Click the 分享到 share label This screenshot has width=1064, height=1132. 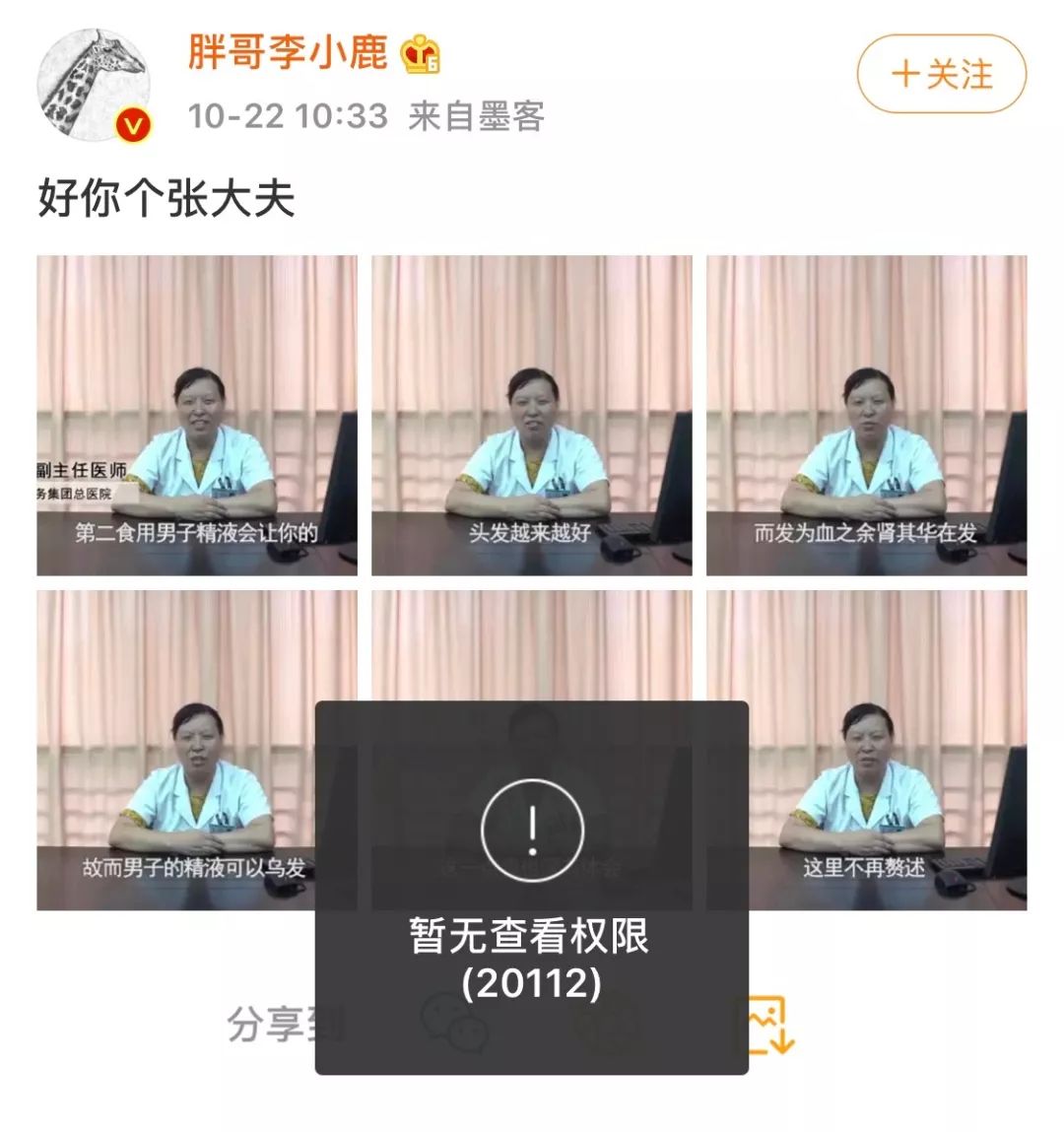286,1021
